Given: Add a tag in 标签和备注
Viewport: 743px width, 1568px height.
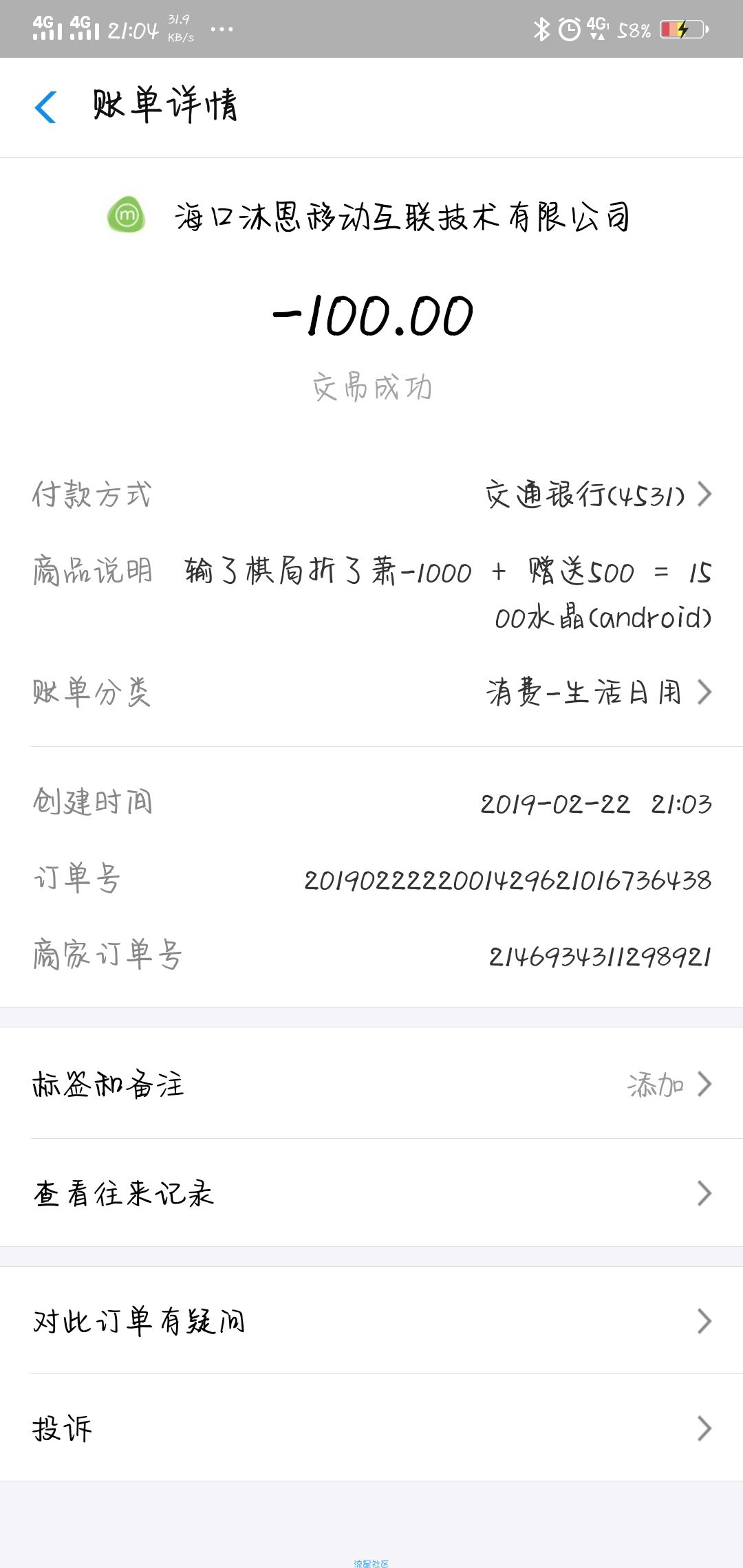Looking at the screenshot, I should click(371, 1085).
